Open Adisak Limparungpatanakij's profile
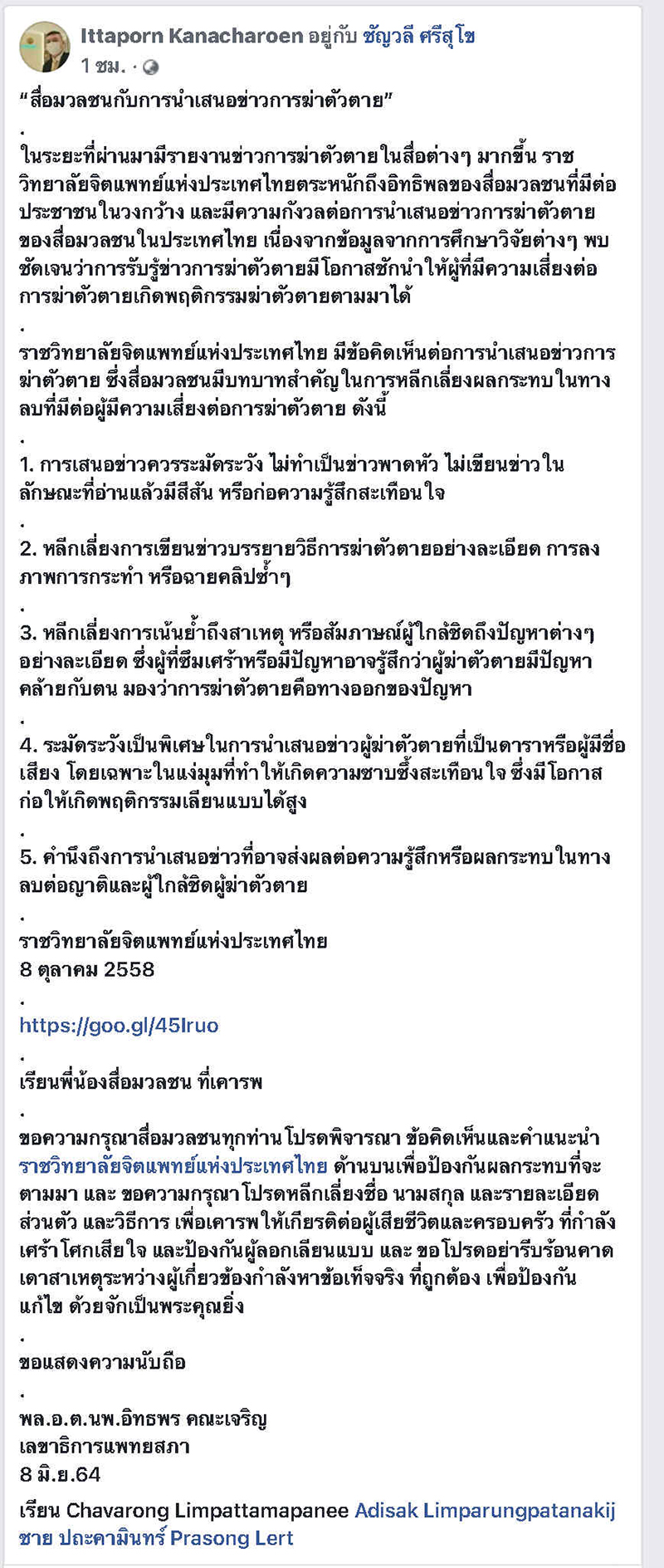The height and width of the screenshot is (1568, 664). pyautogui.click(x=486, y=1510)
